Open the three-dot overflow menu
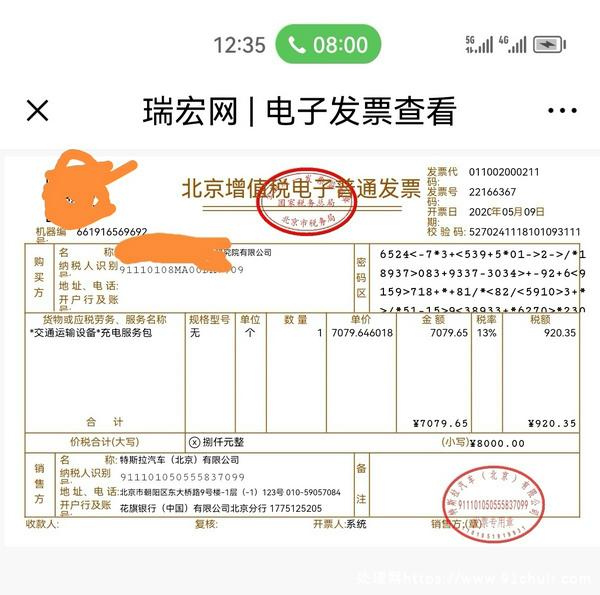600x595 pixels. (562, 111)
